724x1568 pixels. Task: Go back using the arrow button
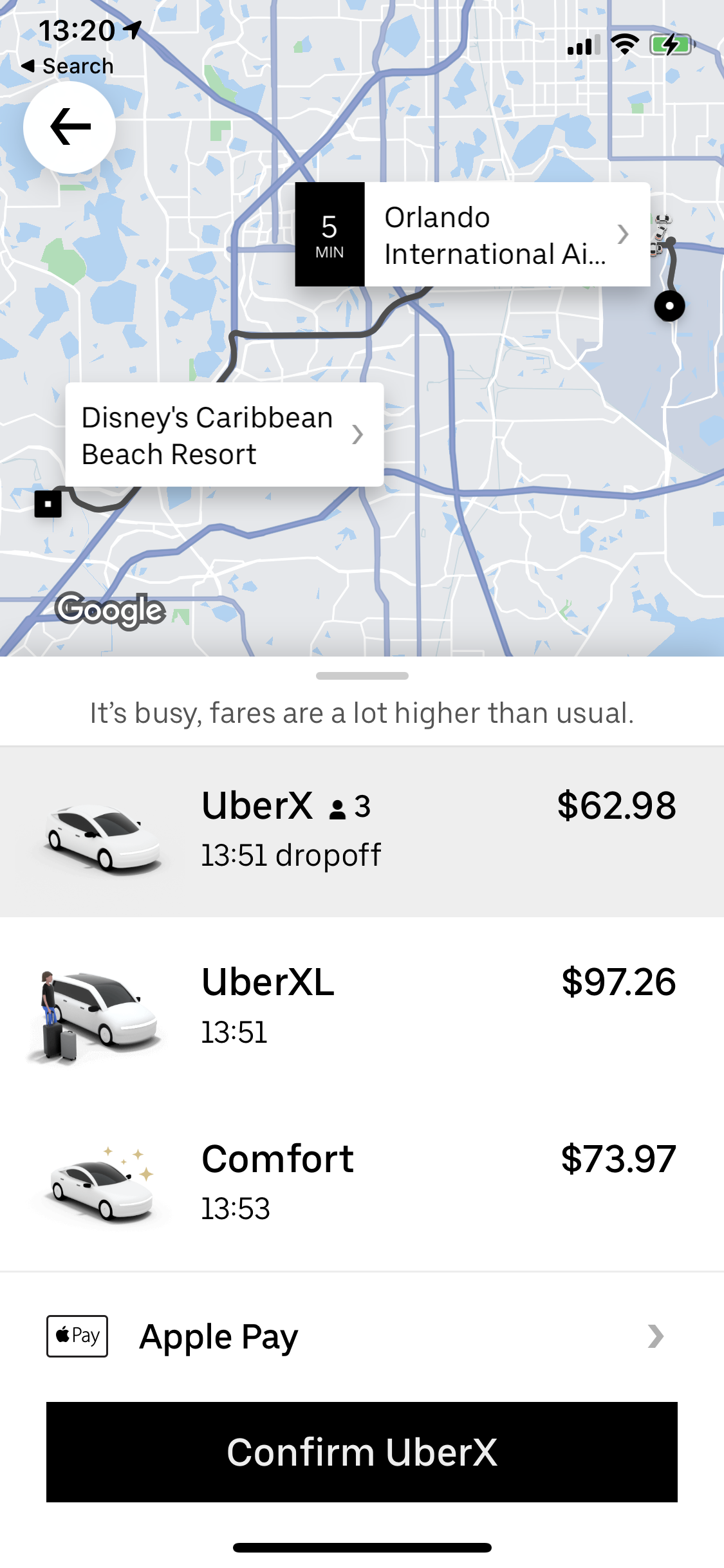(x=70, y=127)
